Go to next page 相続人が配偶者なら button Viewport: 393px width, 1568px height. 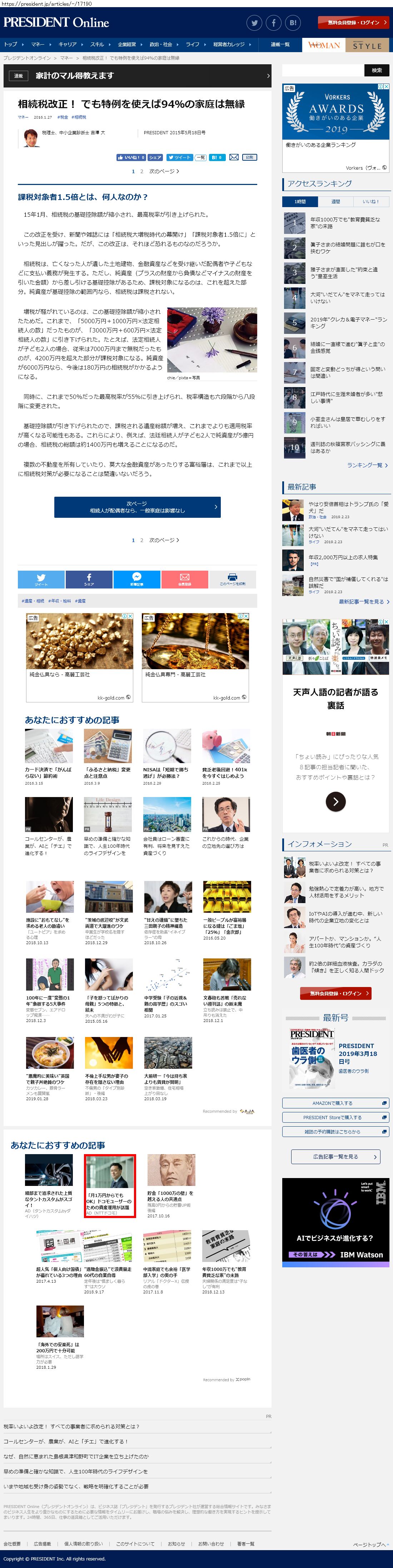click(137, 507)
